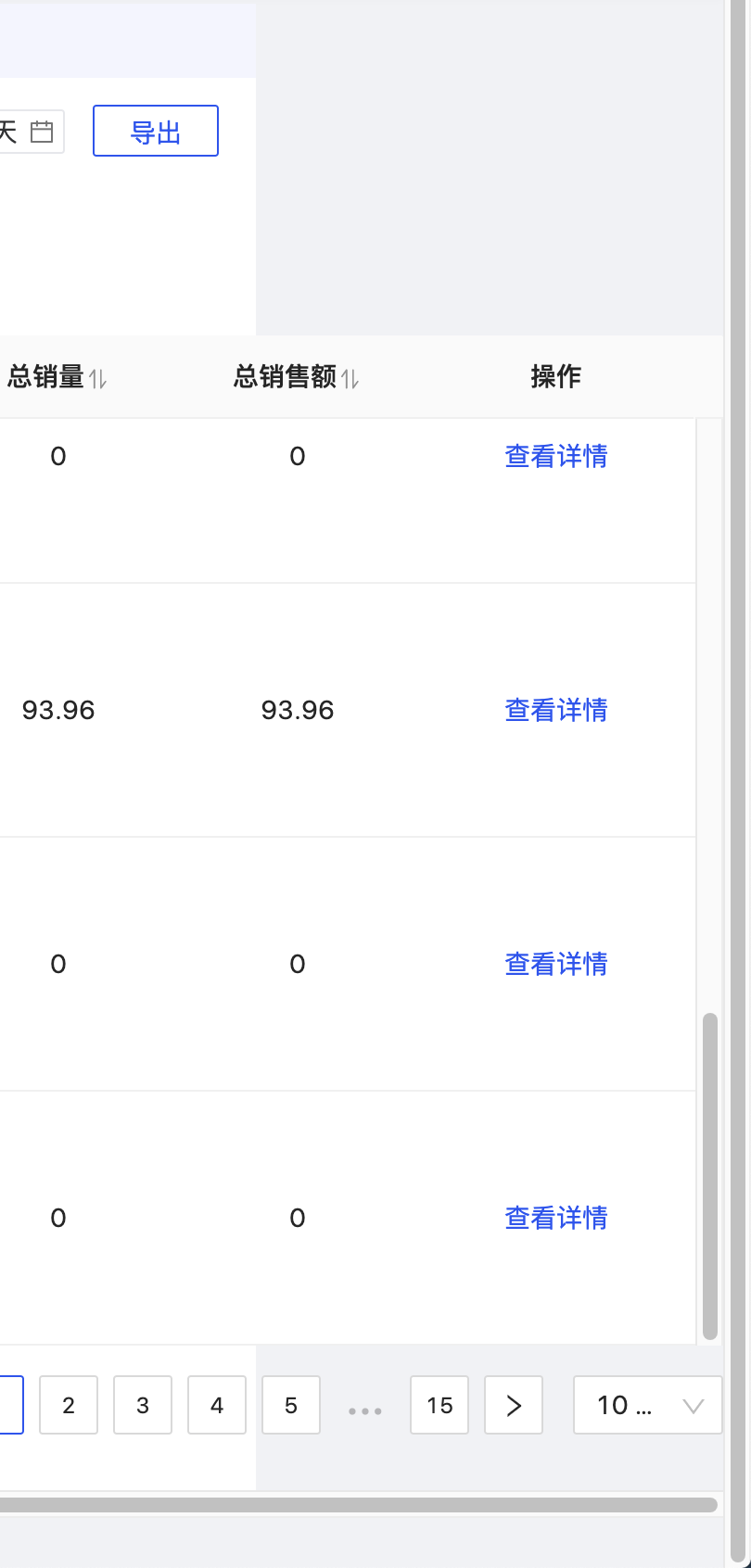Sort the table by 总销量
Screen dimensions: 751x1568
pyautogui.click(x=98, y=378)
